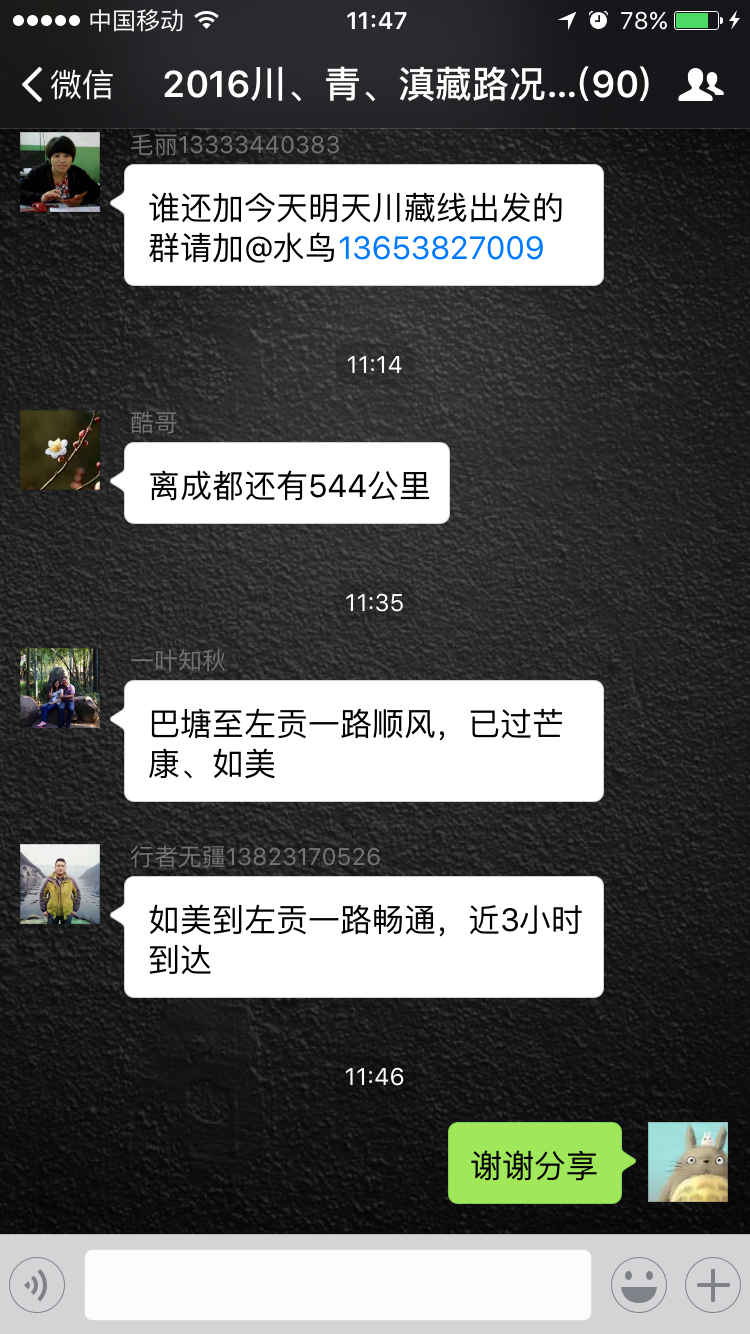Open 一叶知秋's avatar

[x=60, y=687]
